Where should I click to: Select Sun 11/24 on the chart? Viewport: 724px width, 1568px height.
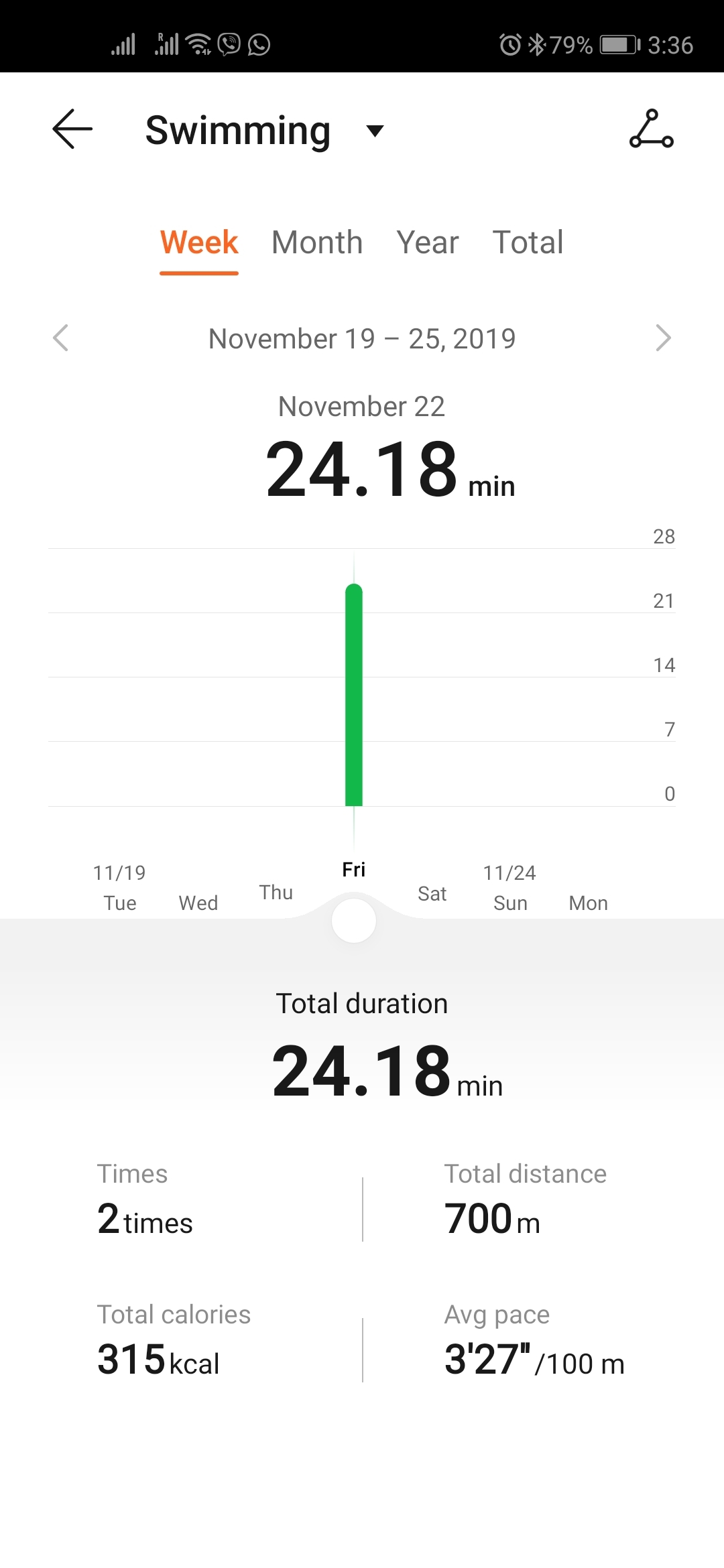click(x=509, y=888)
